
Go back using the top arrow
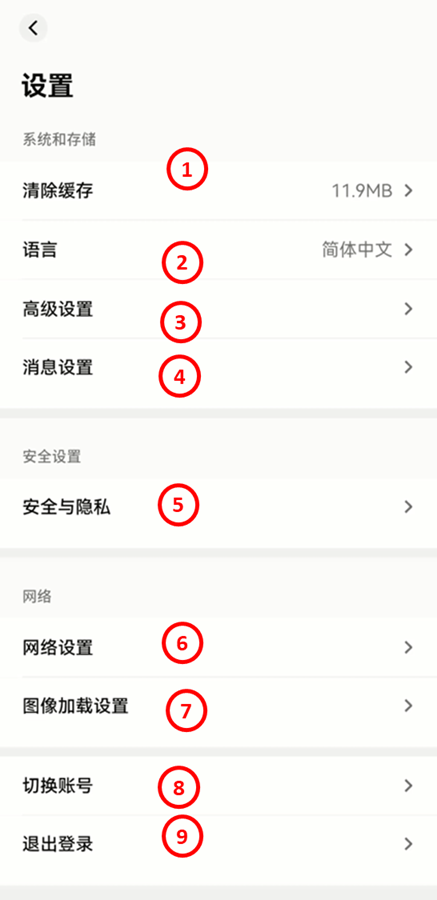click(33, 28)
